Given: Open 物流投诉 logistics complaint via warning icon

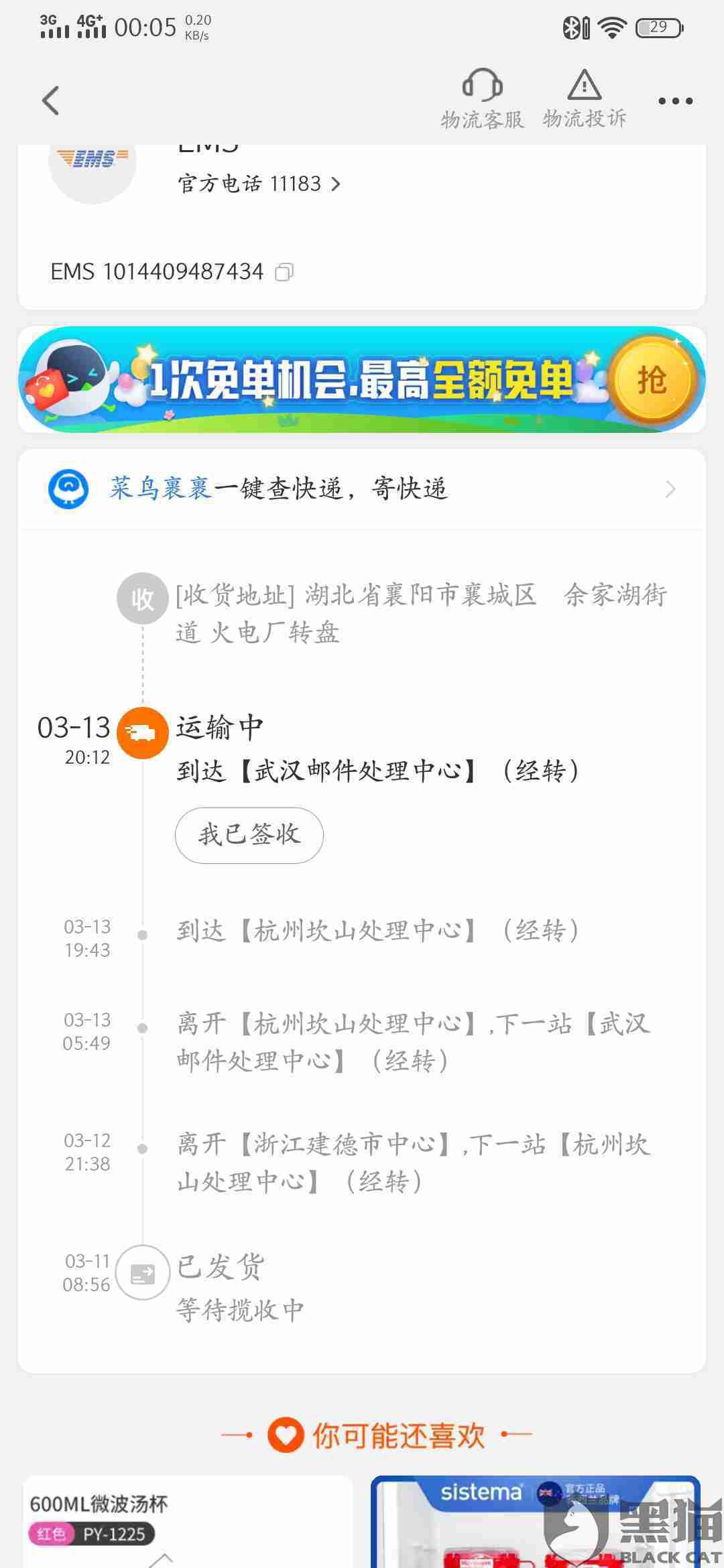Looking at the screenshot, I should tap(583, 97).
